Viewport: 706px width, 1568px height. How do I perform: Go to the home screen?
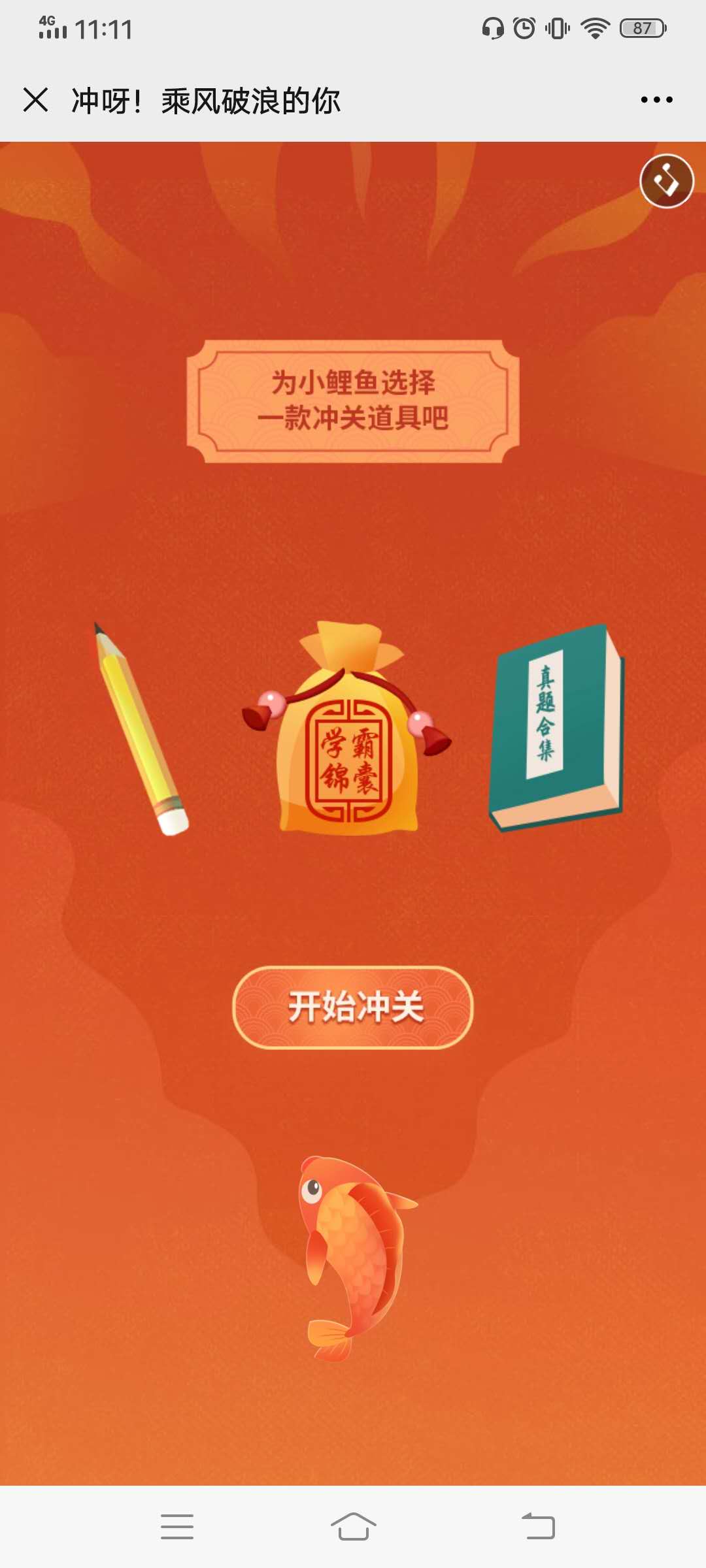pos(353,1526)
